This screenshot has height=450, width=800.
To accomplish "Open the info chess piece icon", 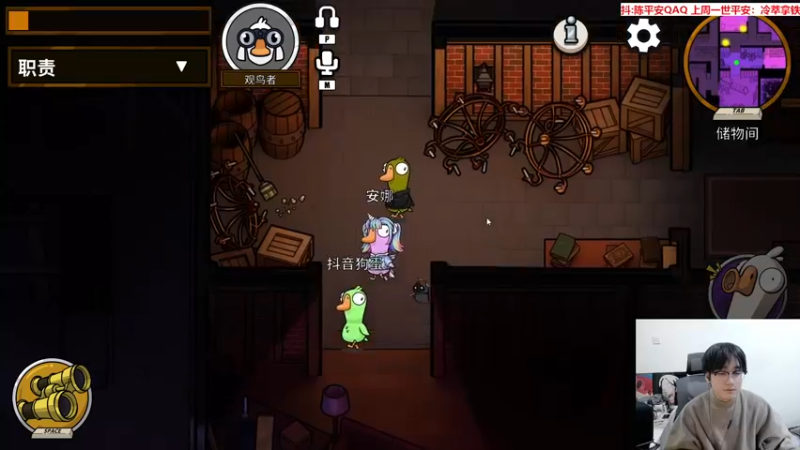I will pyautogui.click(x=571, y=34).
